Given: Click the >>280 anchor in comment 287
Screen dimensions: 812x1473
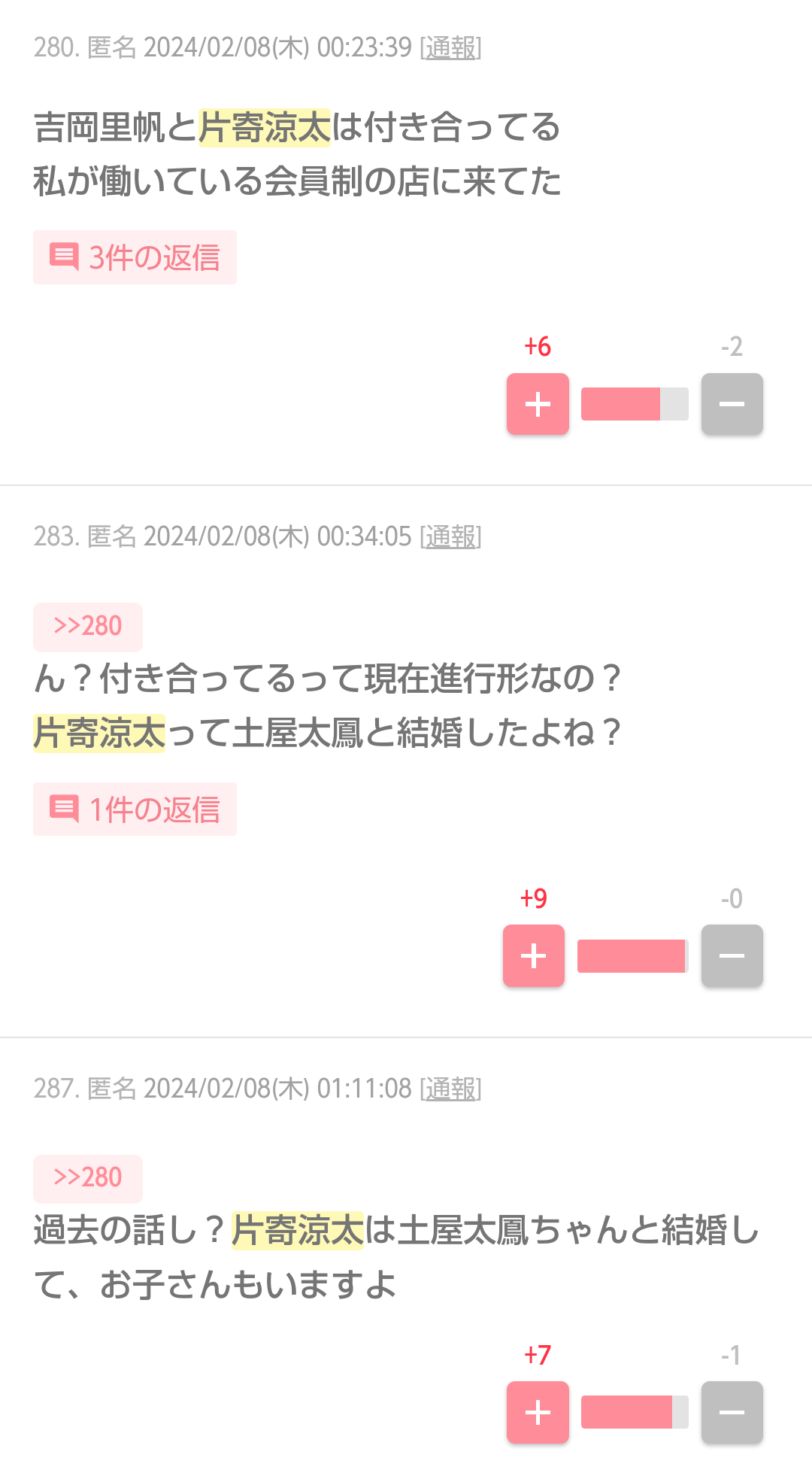Looking at the screenshot, I should [87, 1178].
